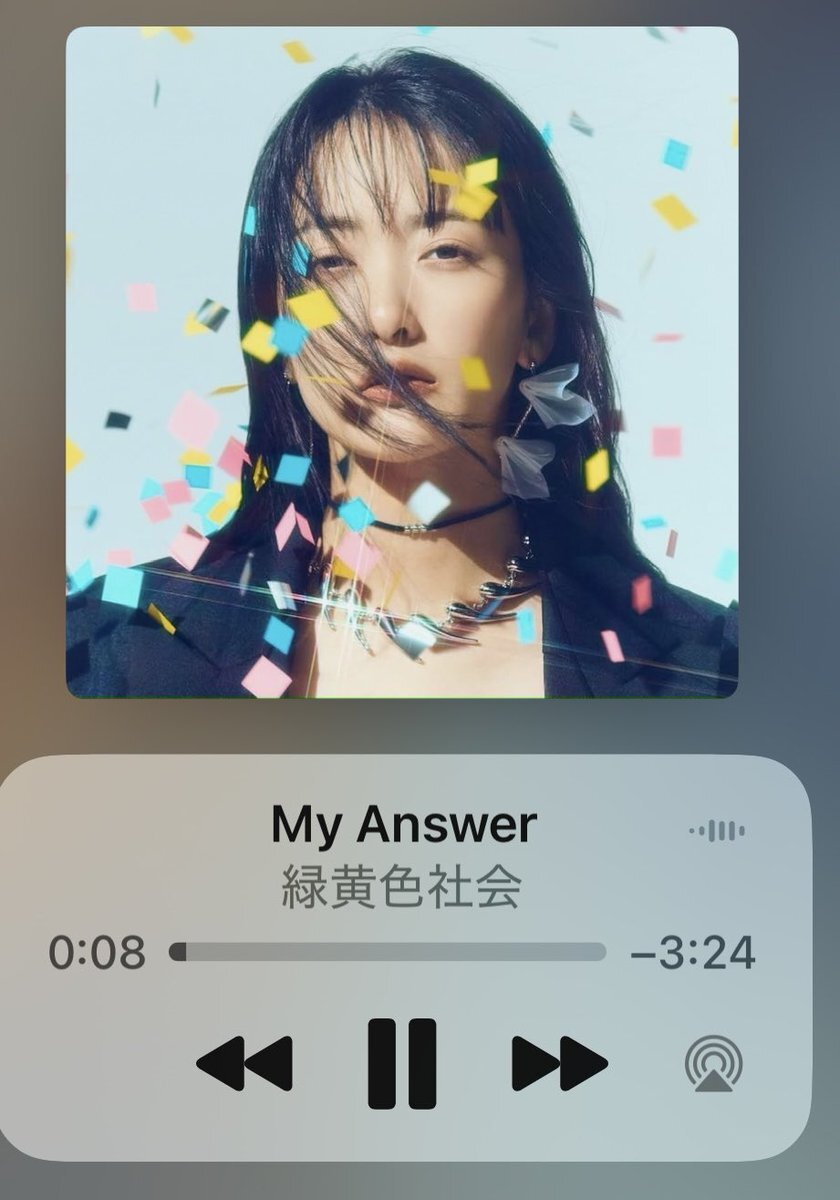
Task: Go back to the previous track
Action: pyautogui.click(x=245, y=1063)
